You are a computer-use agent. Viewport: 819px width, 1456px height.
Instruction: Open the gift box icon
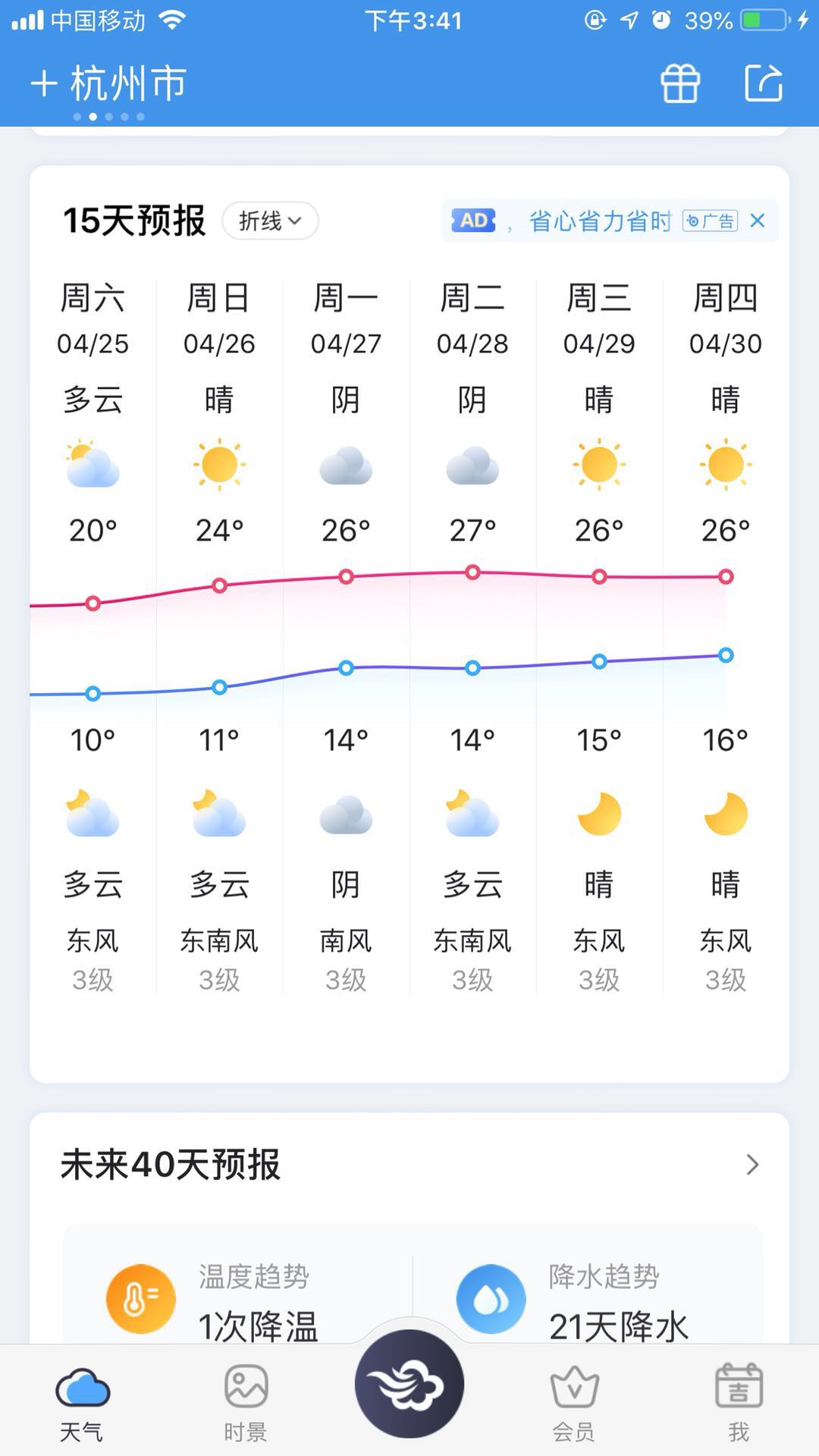680,83
